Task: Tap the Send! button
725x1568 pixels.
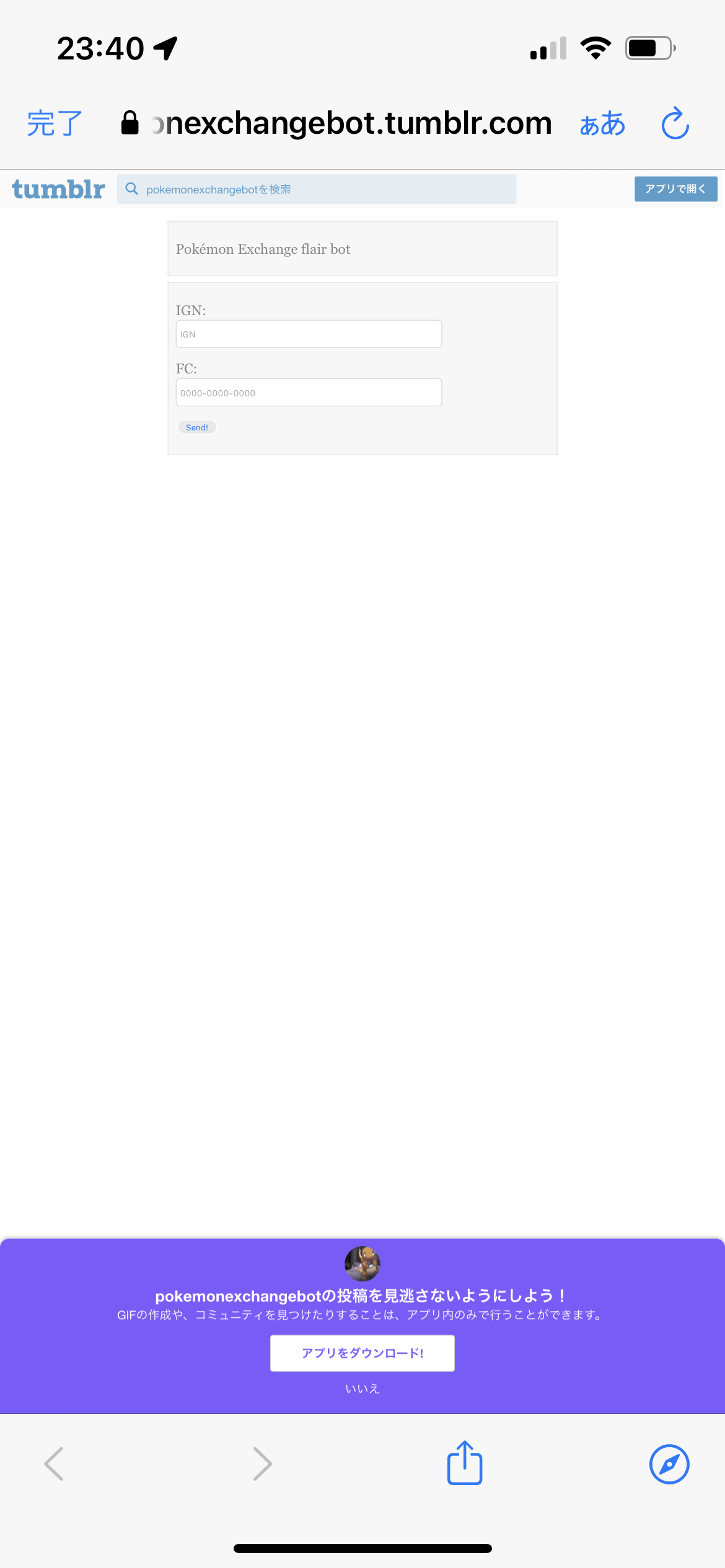Action: point(197,427)
